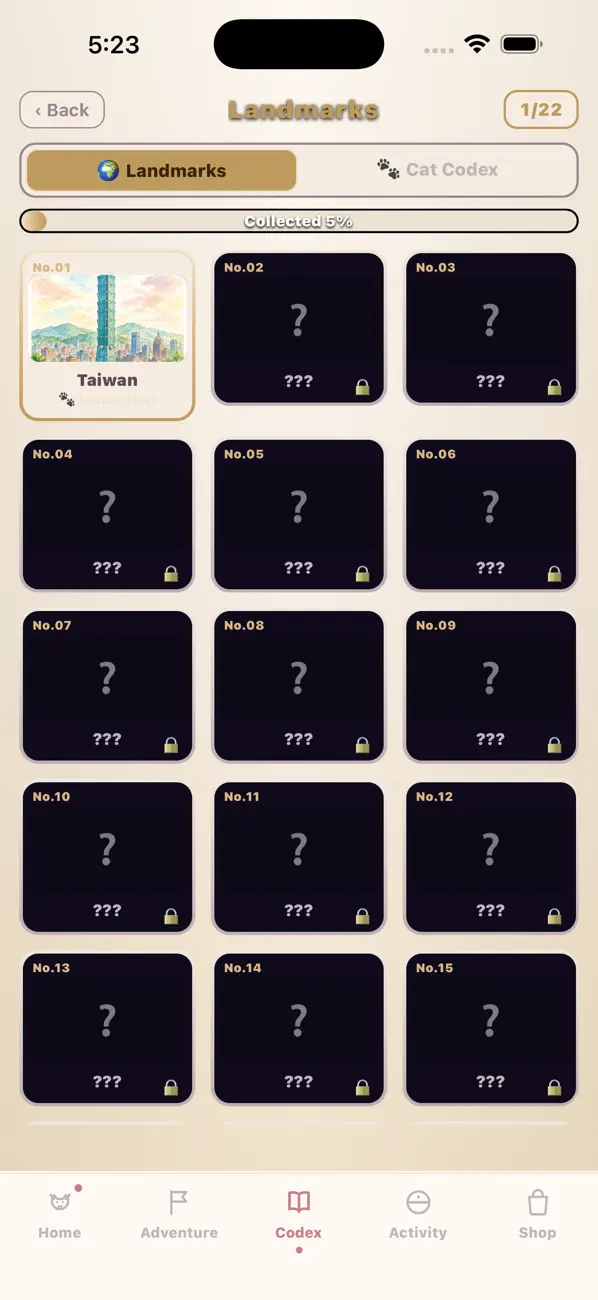598x1300 pixels.
Task: Tap locked landmark card No.09
Action: click(x=491, y=686)
